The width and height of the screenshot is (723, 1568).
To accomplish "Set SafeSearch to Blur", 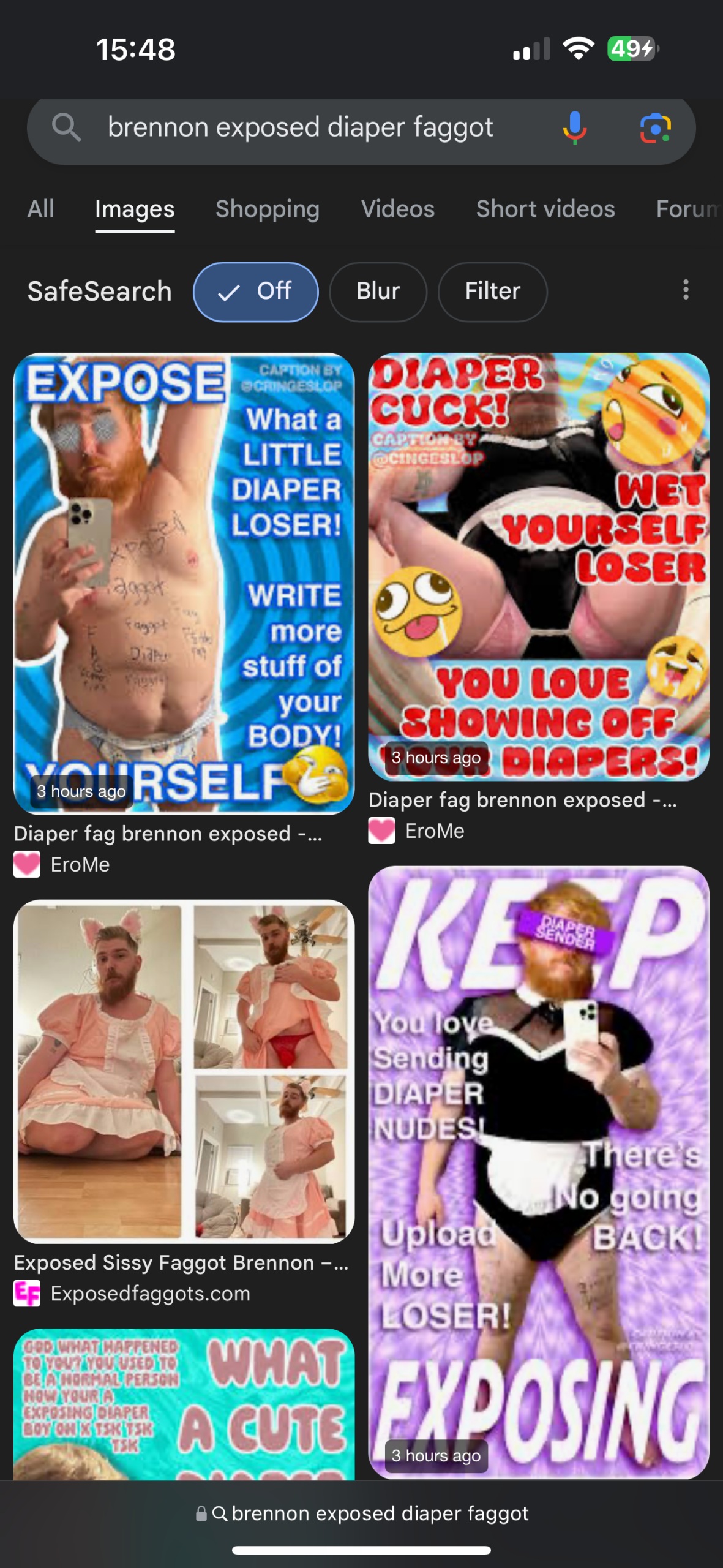I will coord(378,292).
